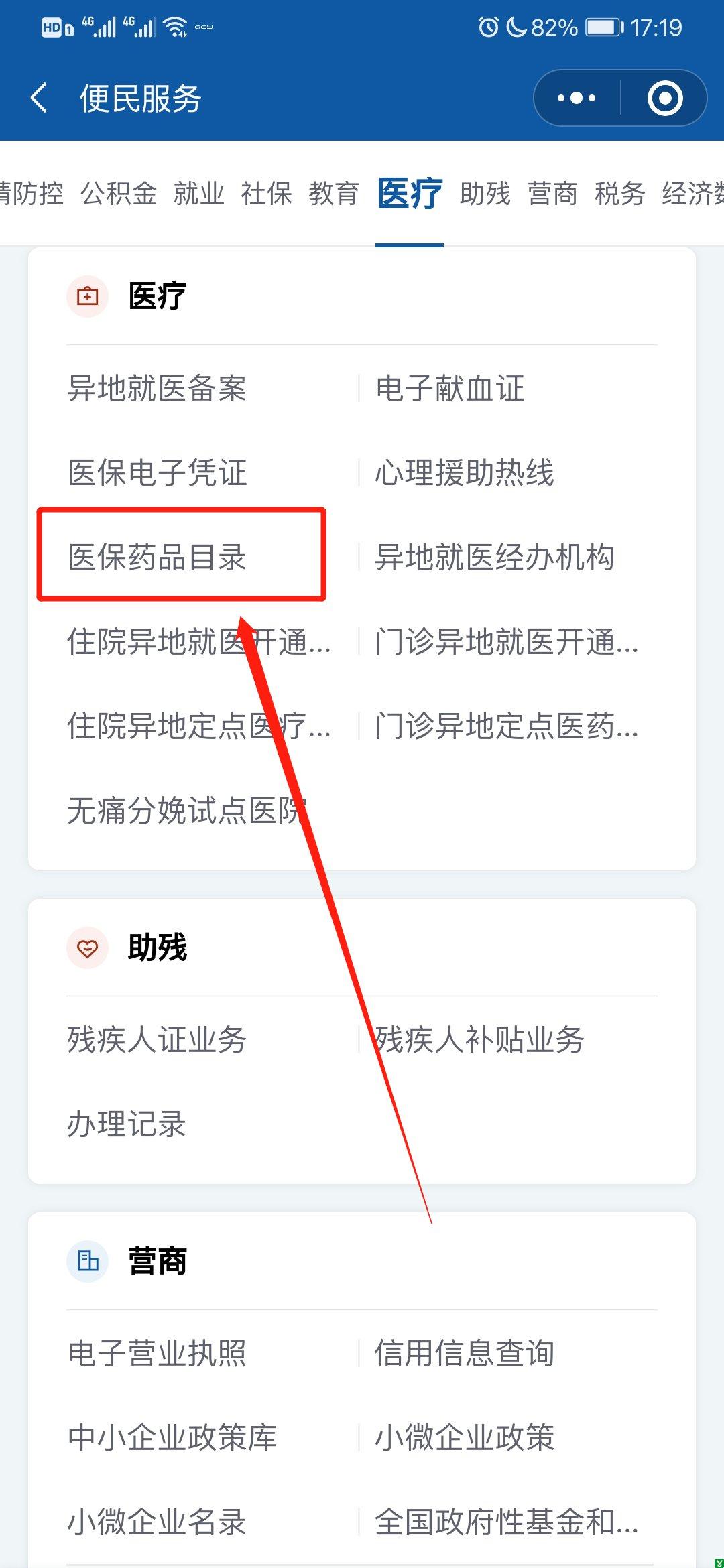The image size is (724, 1568).
Task: Open 残疾人证业务
Action: tap(158, 1039)
